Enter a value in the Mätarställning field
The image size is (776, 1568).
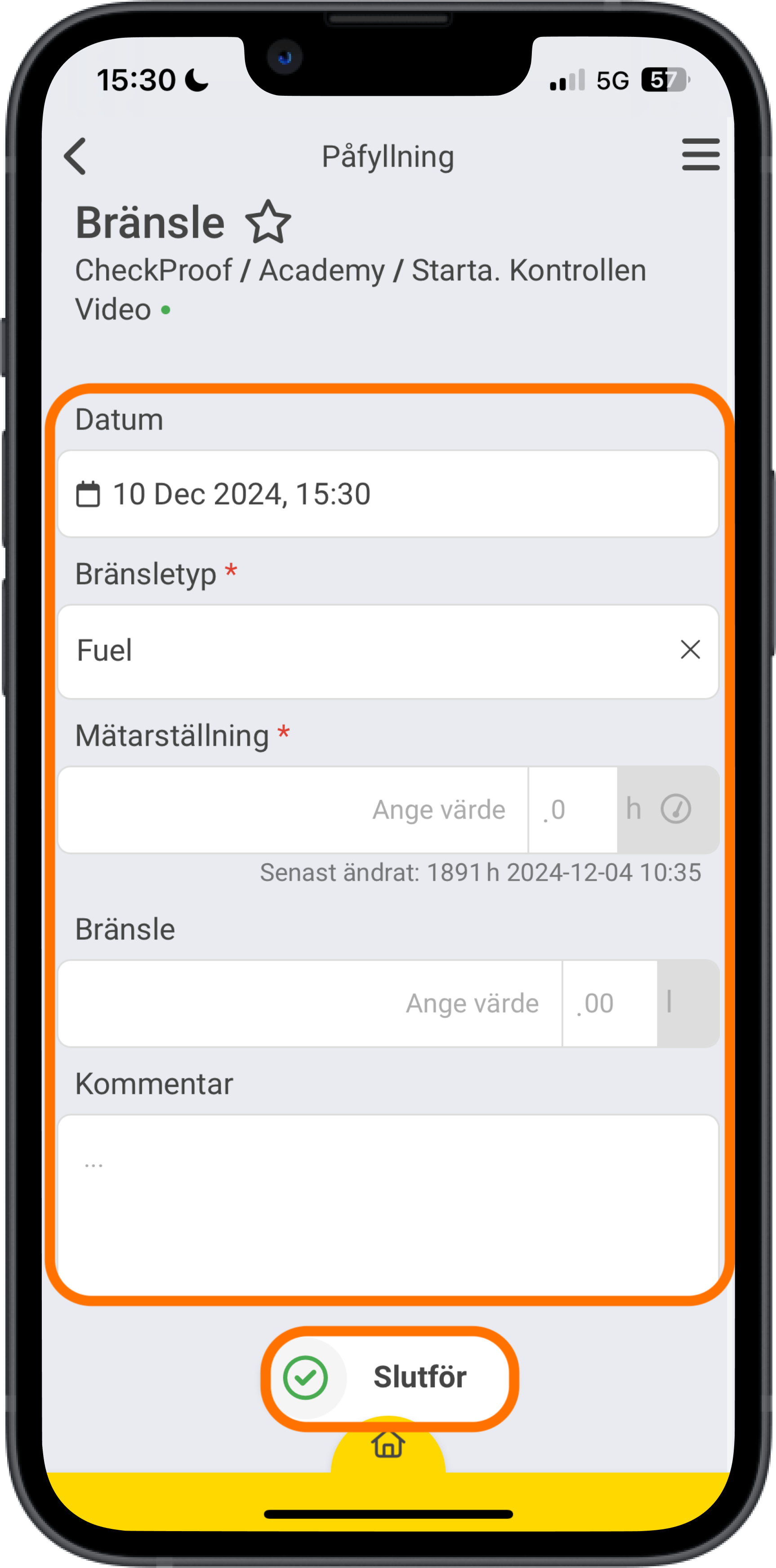293,809
